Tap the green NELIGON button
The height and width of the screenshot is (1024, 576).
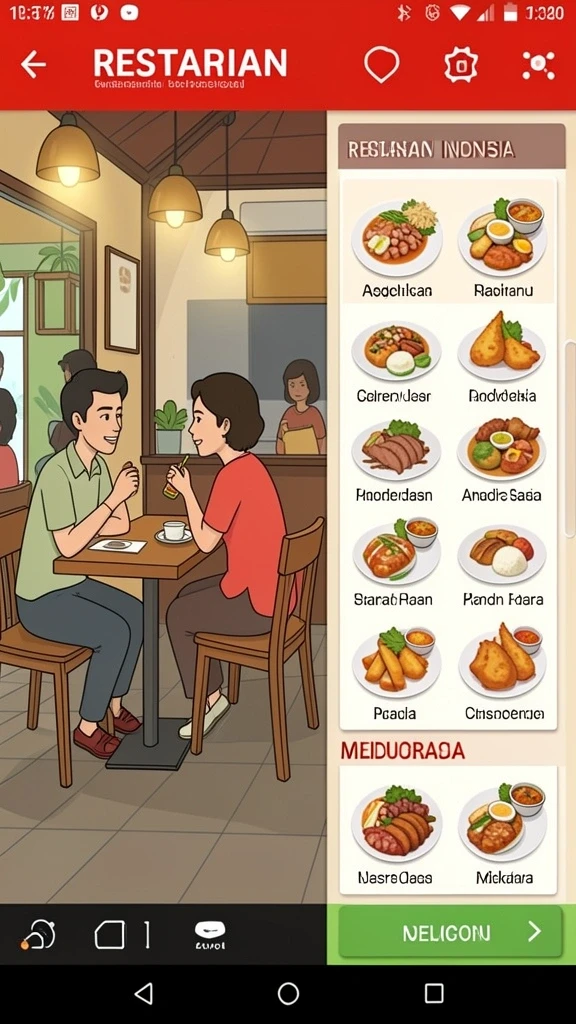coord(451,932)
